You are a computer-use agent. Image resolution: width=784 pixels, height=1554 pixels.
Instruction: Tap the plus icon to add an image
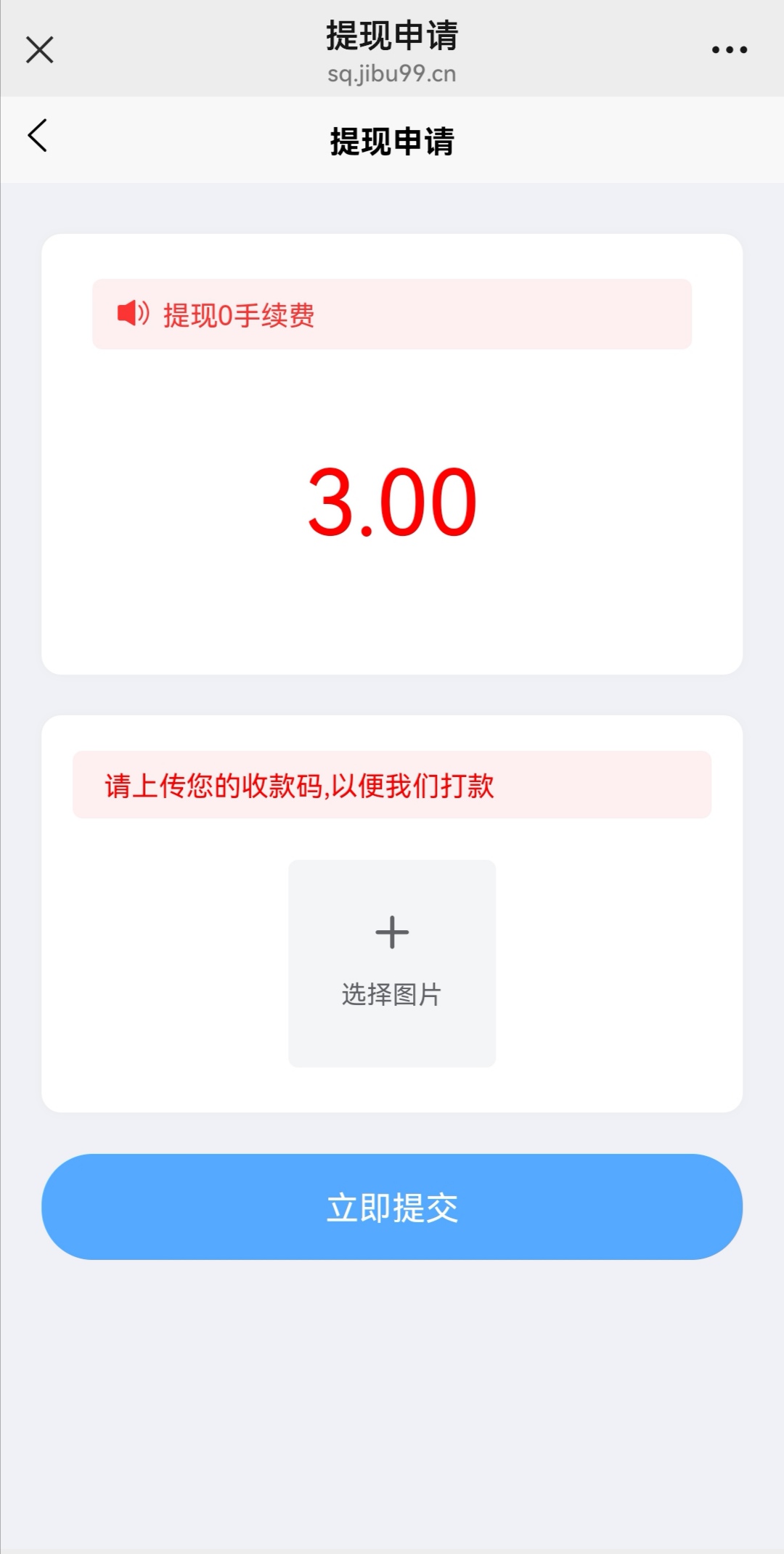392,932
